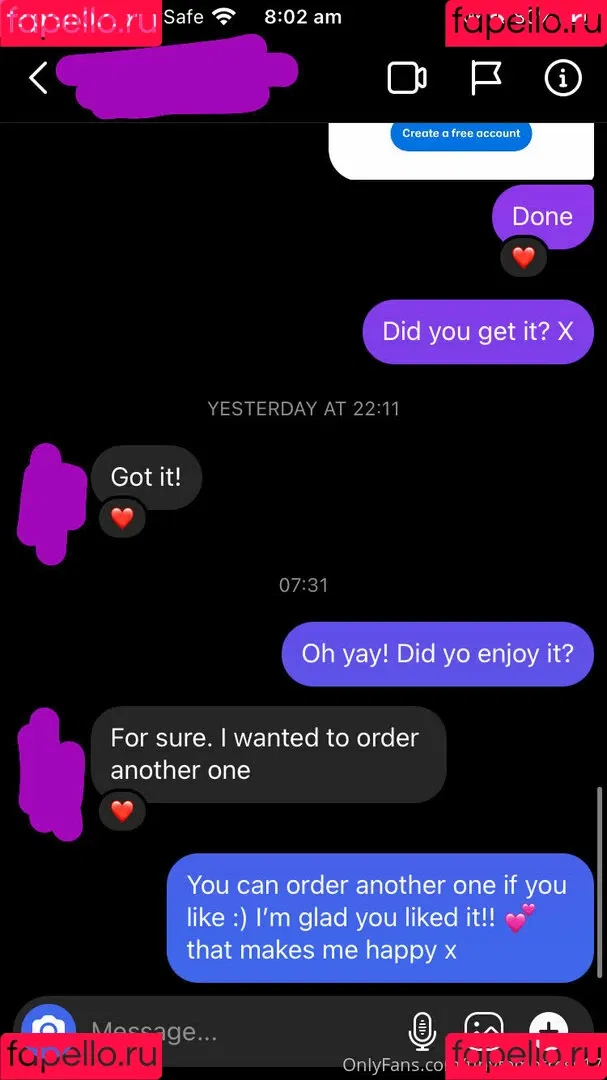
Task: Open the heart reaction on 'Done' message
Action: tap(523, 257)
